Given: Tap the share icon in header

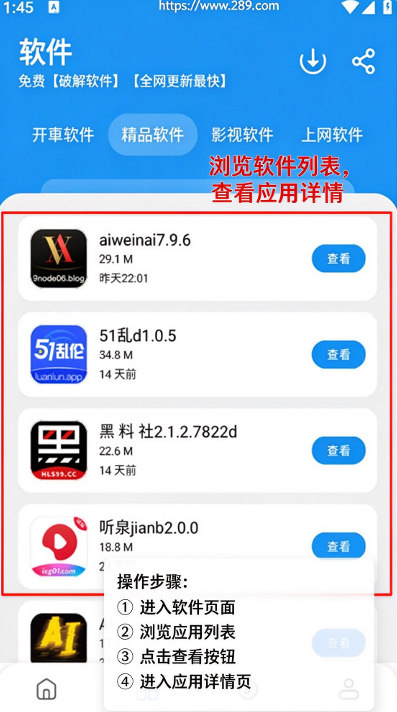Looking at the screenshot, I should 364,61.
